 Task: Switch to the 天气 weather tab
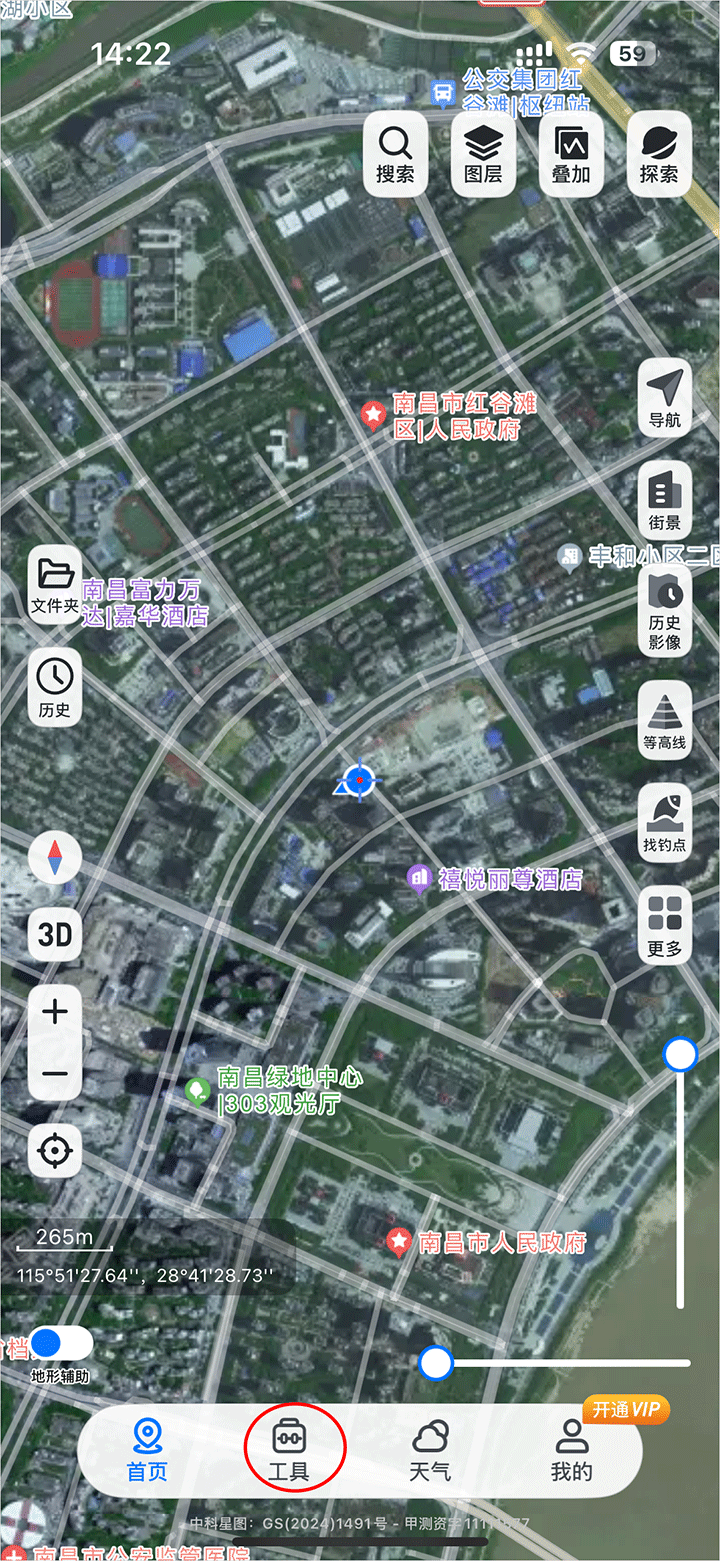(x=431, y=1449)
